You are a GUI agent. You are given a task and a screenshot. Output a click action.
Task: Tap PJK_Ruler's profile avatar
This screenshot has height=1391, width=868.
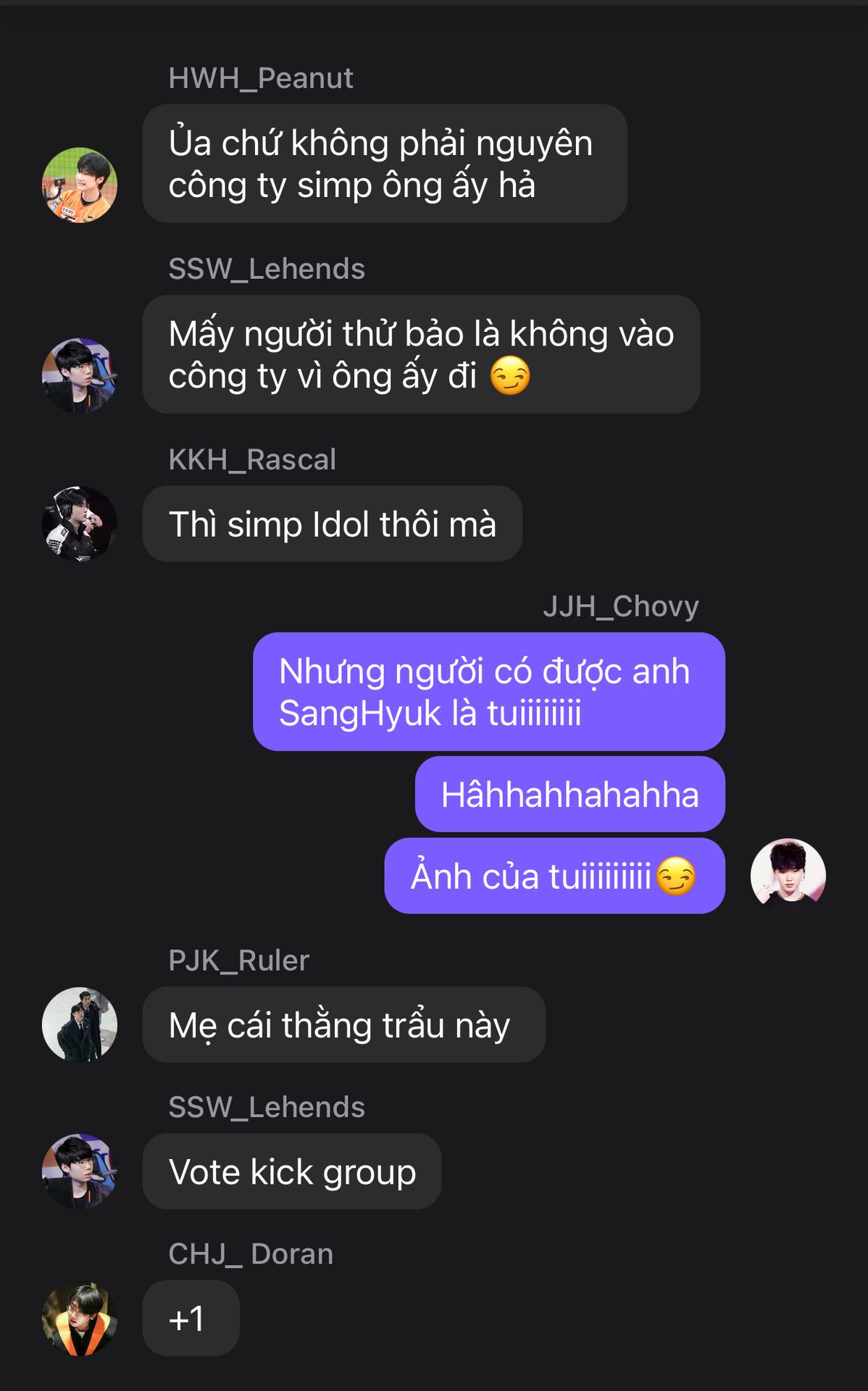[80, 1024]
